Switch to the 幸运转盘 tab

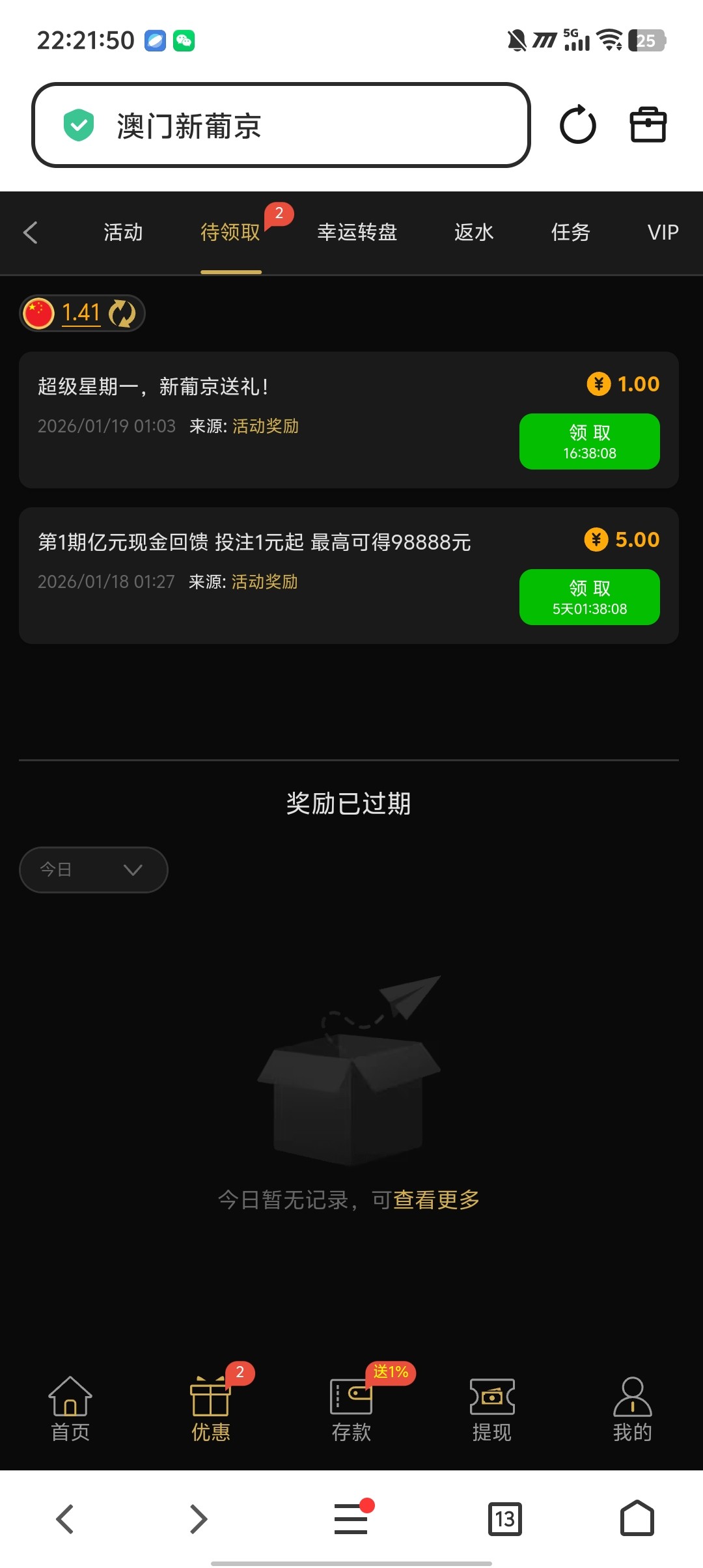pos(357,232)
